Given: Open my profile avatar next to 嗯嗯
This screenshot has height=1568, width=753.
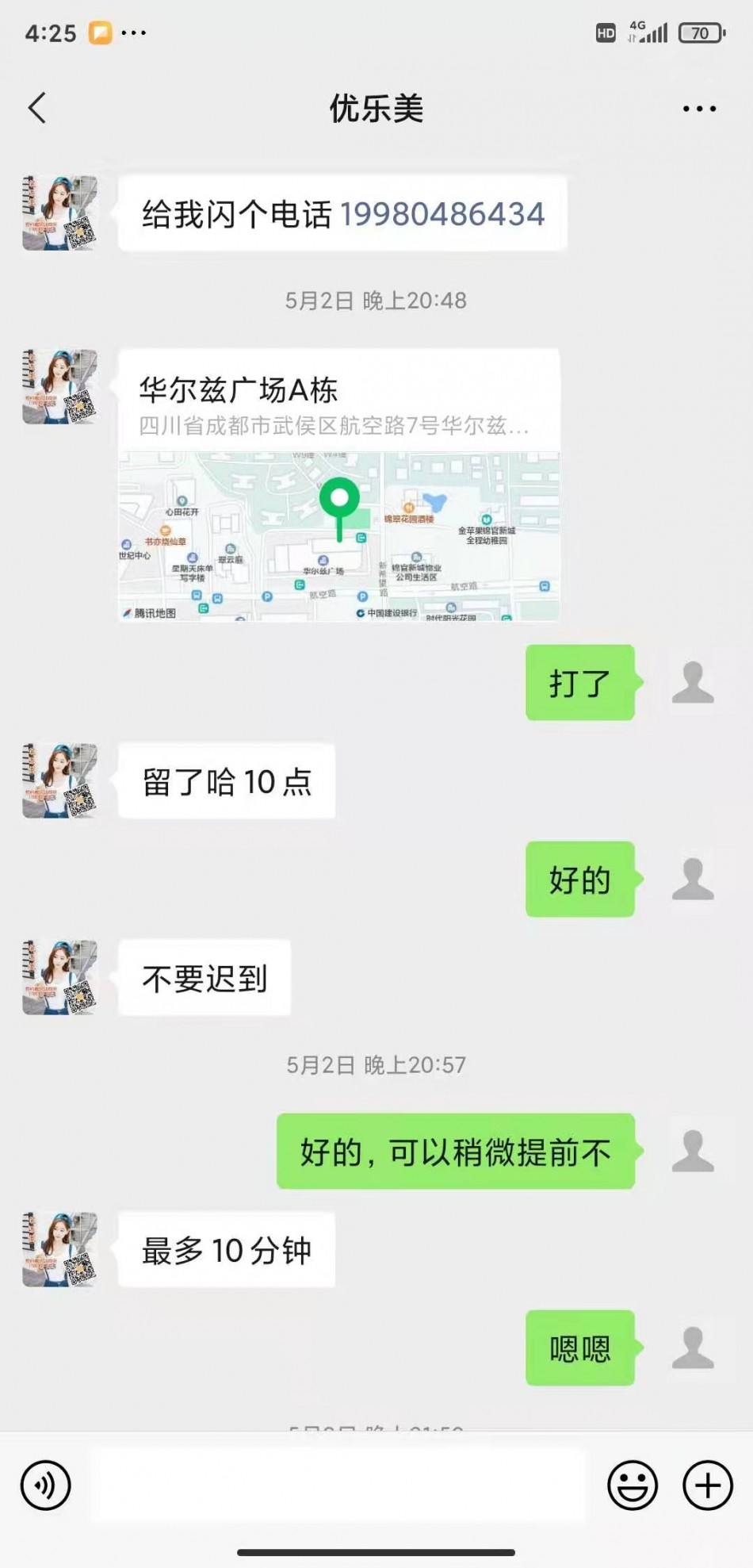Looking at the screenshot, I should point(693,1348).
